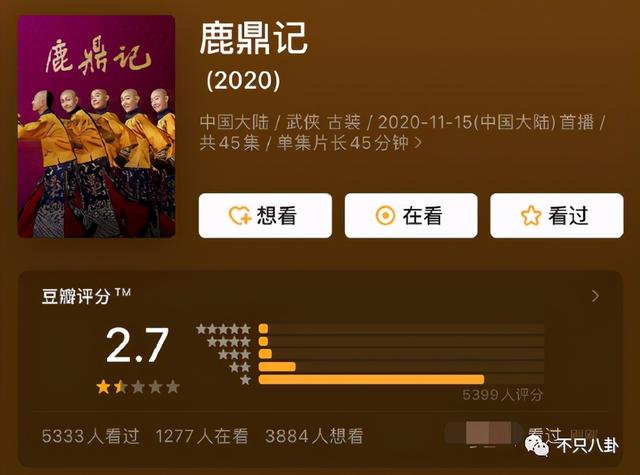The height and width of the screenshot is (475, 640).
Task: Mark the show as 看过
Action: pos(555,215)
